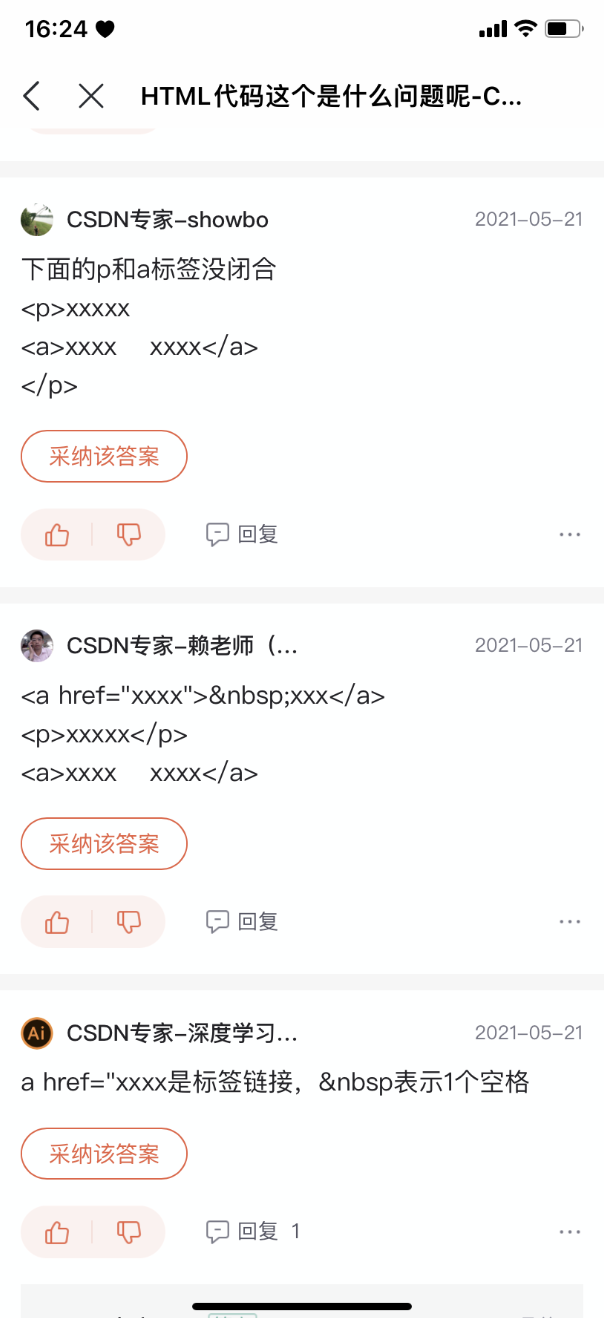604x1318 pixels.
Task: Open CSDN专家-showbo's profile
Action: (x=167, y=220)
